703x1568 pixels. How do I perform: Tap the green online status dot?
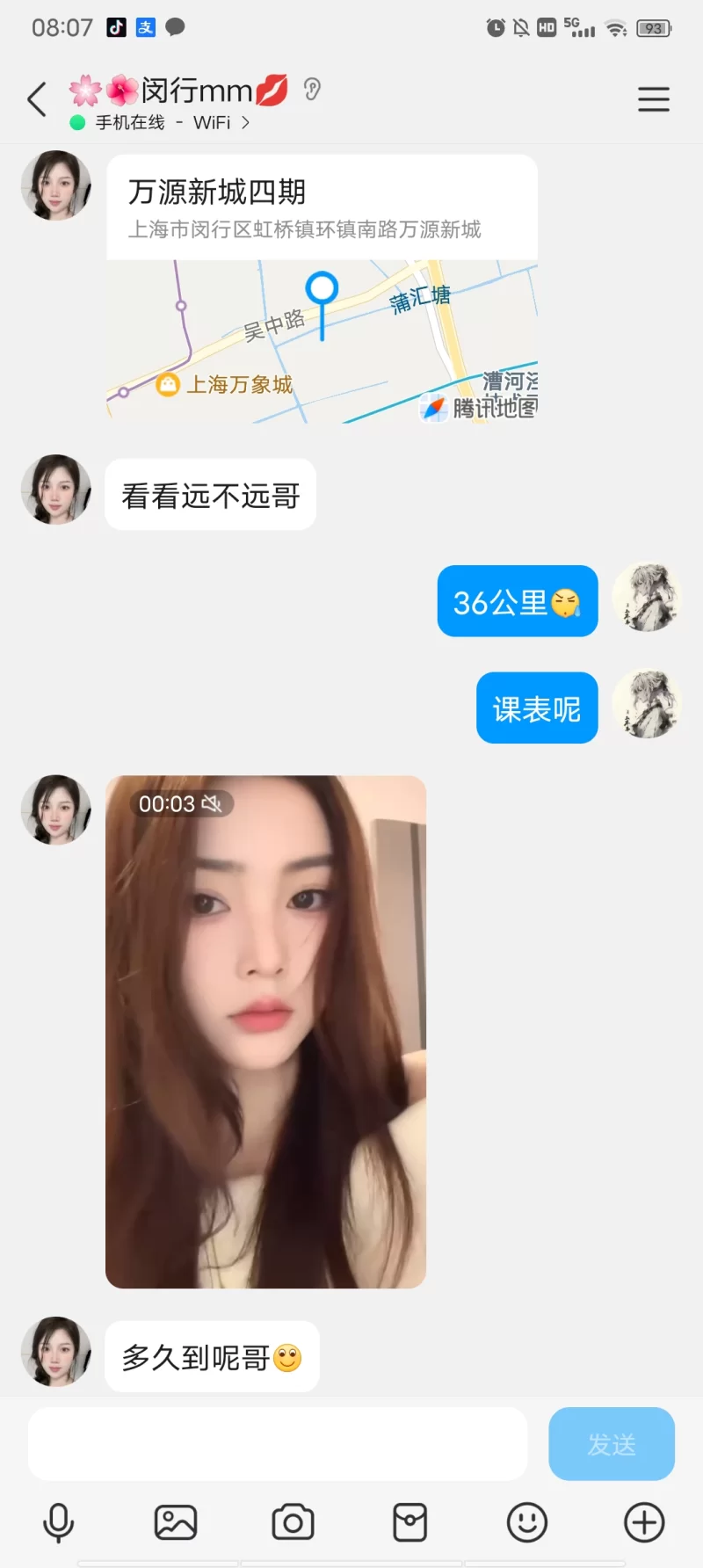(x=77, y=124)
